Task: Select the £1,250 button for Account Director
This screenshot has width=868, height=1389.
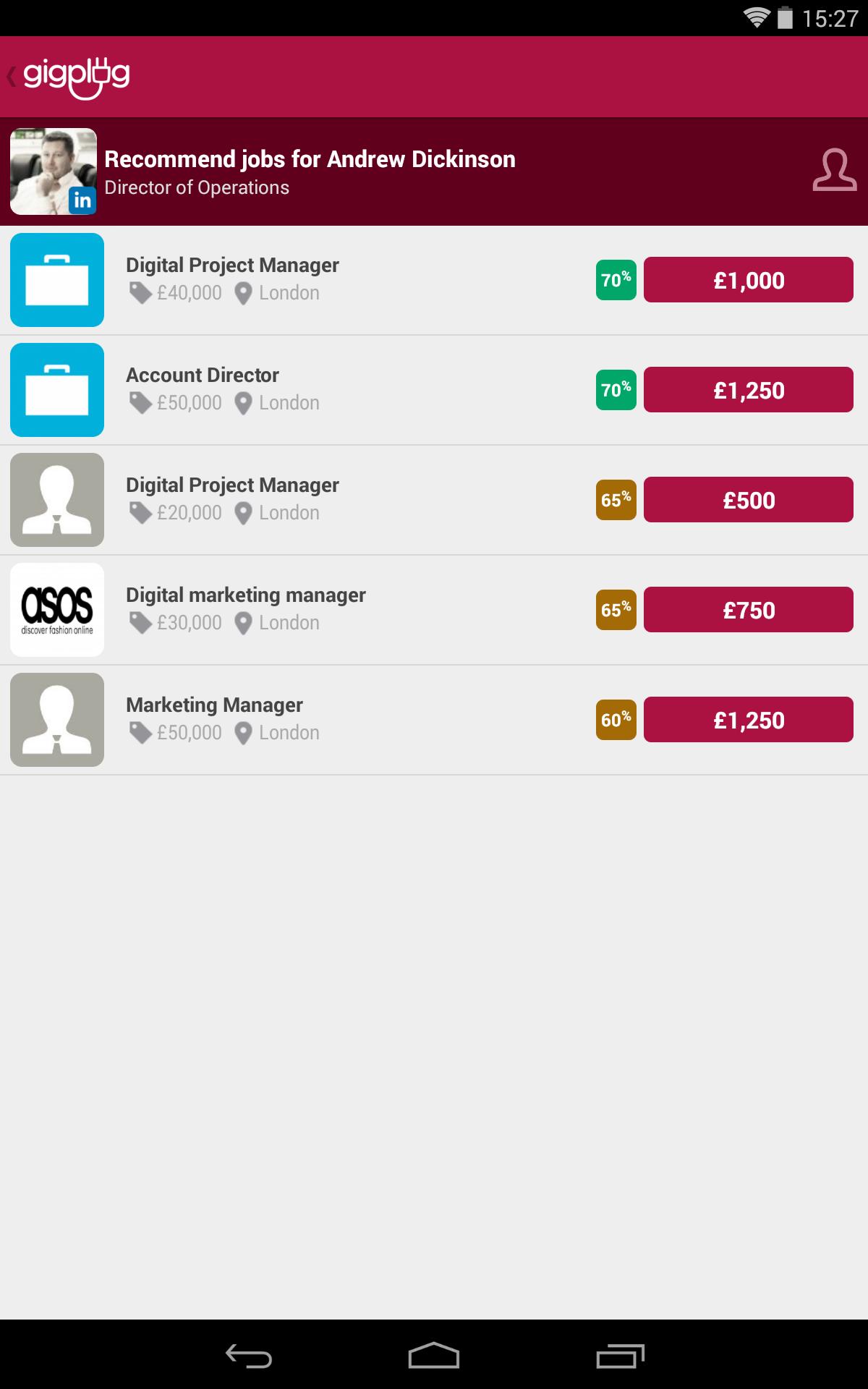Action: pyautogui.click(x=748, y=390)
